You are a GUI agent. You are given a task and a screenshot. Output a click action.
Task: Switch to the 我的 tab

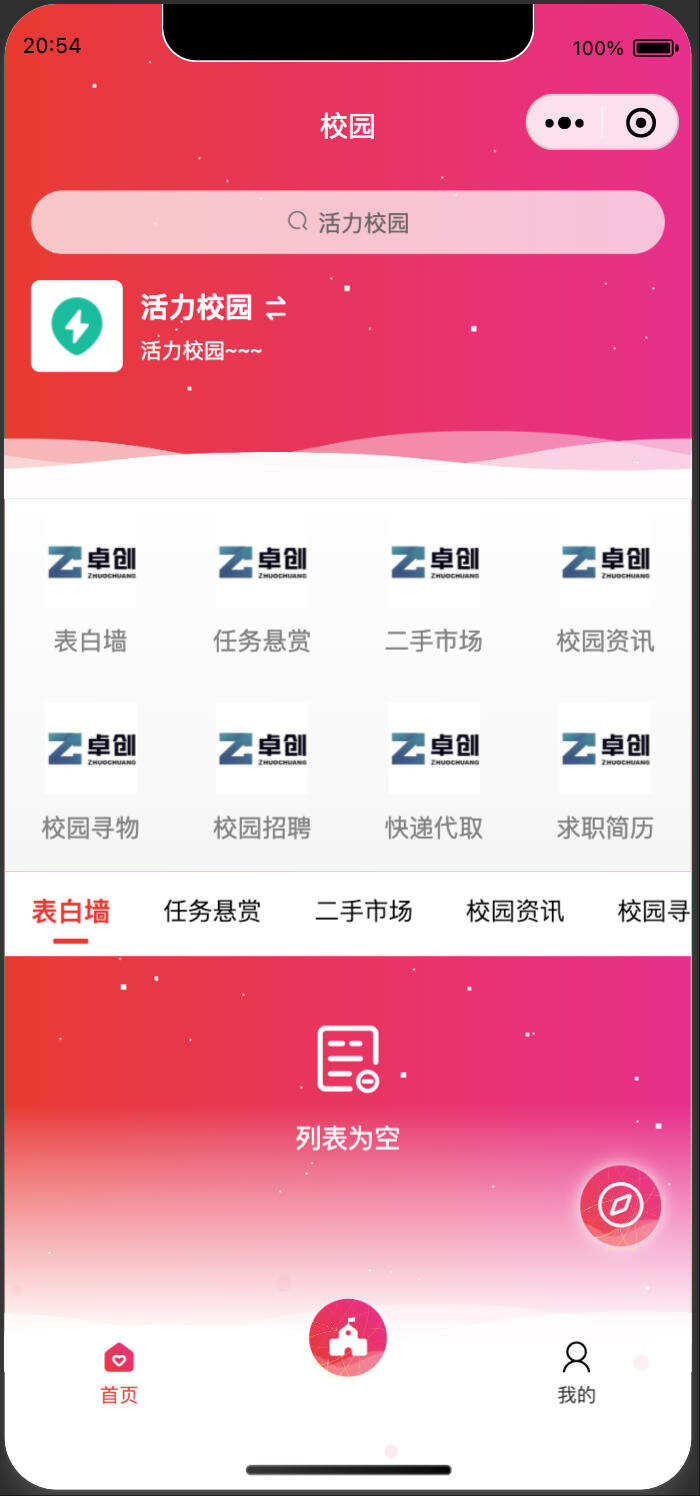coord(576,1374)
